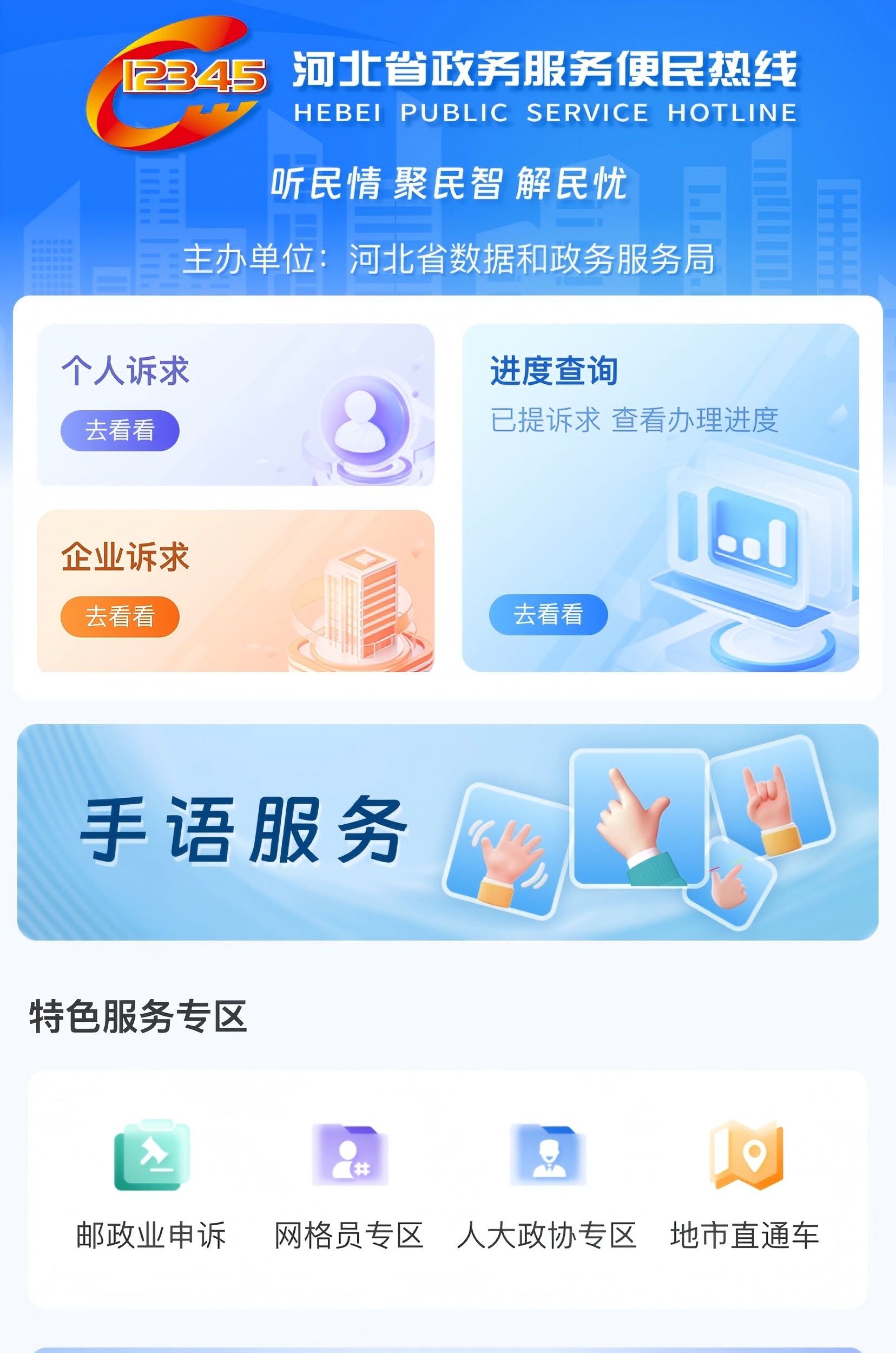Open the 手语服务 banner
Screen dimensions: 896x1353
[447, 832]
